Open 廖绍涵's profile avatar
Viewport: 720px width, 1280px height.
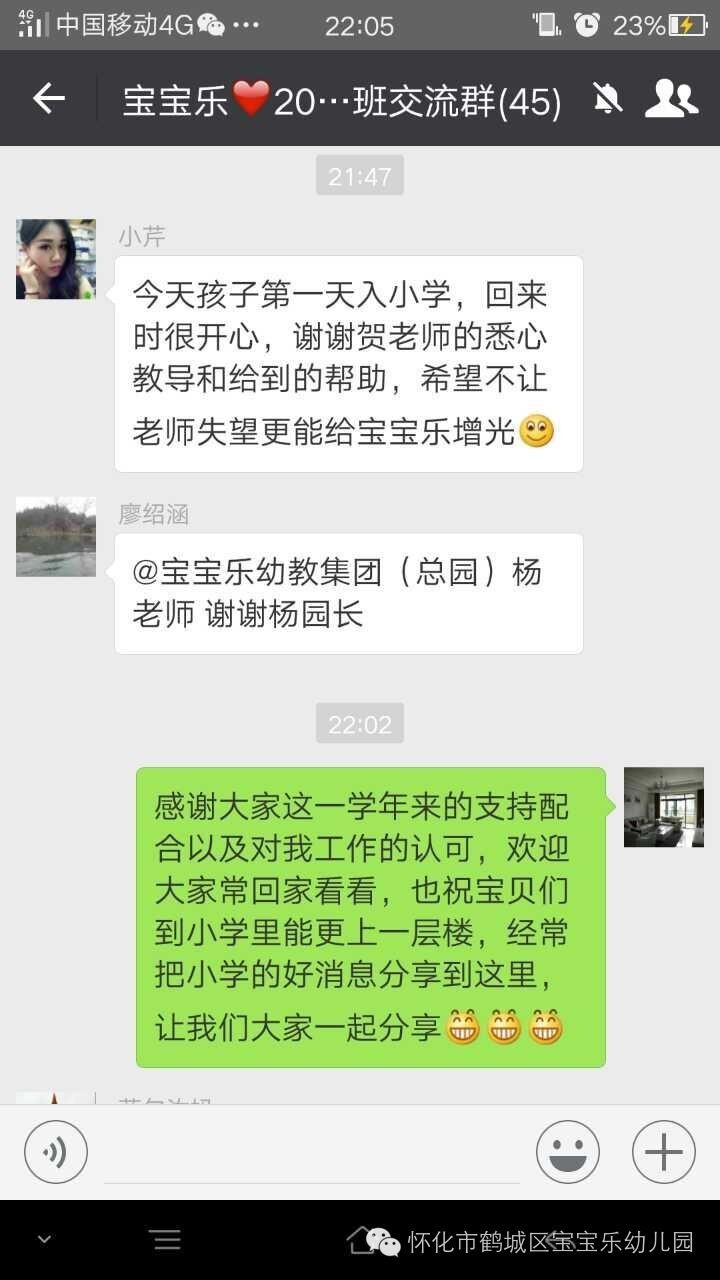(x=56, y=537)
